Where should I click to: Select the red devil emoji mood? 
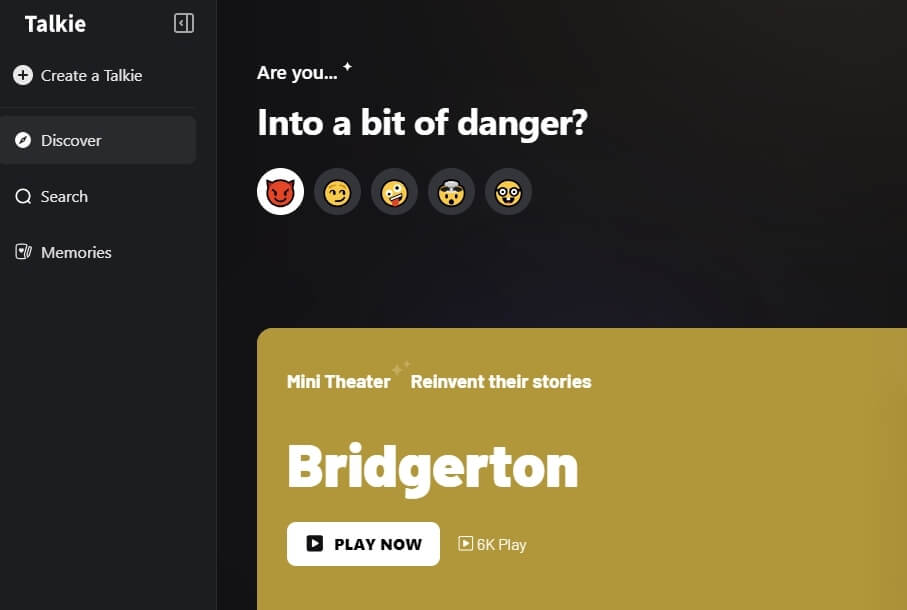click(x=281, y=191)
